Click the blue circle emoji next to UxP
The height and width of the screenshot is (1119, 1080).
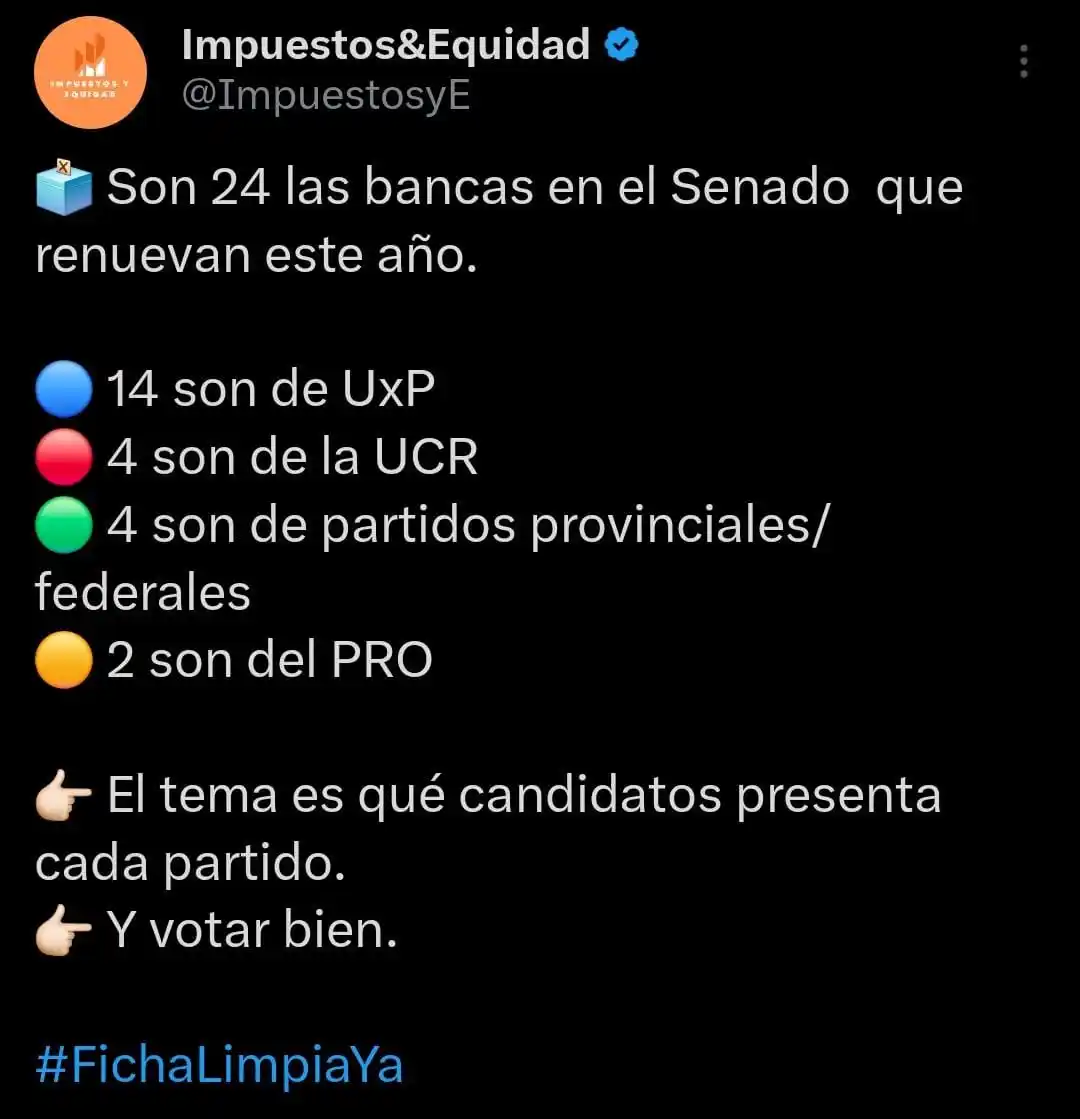[x=62, y=388]
